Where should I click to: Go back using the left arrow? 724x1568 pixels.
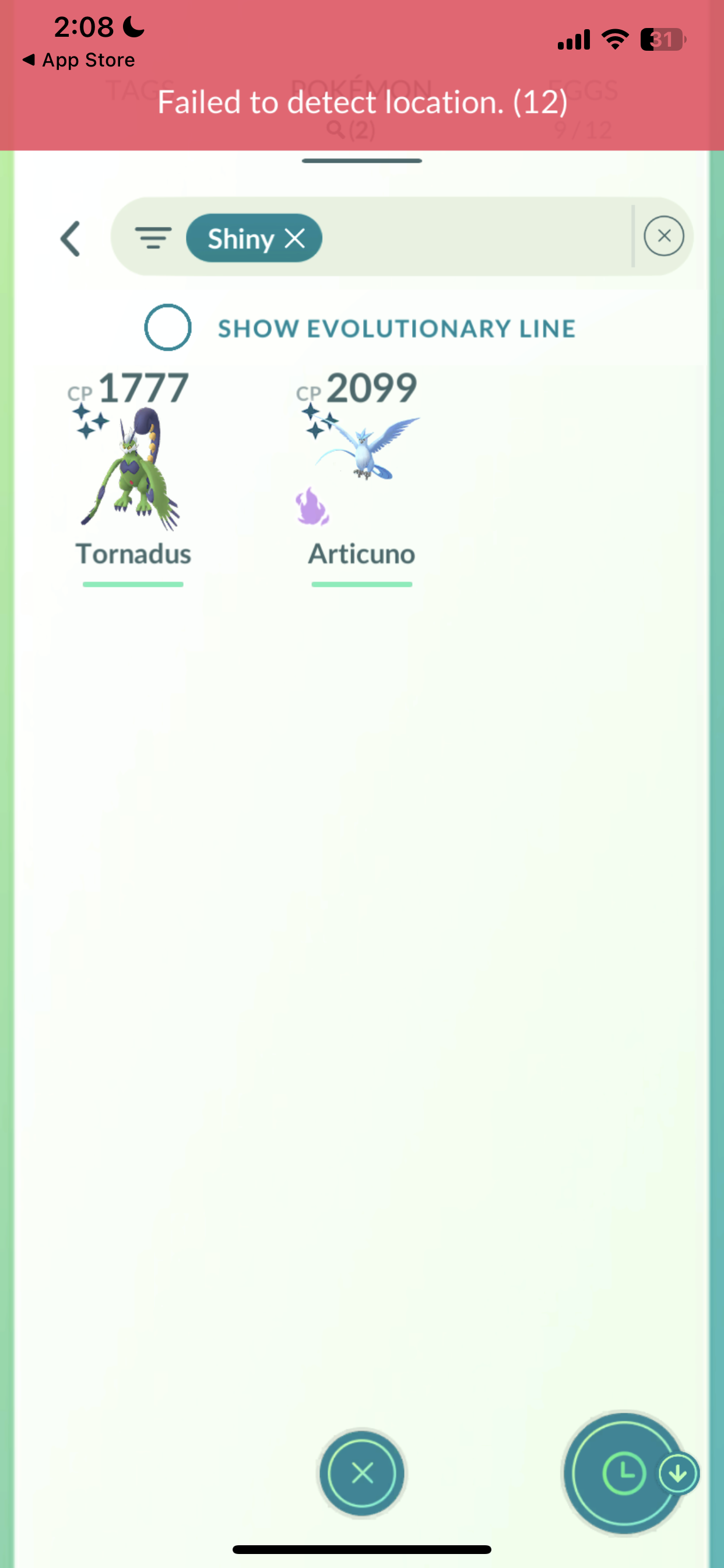[71, 238]
